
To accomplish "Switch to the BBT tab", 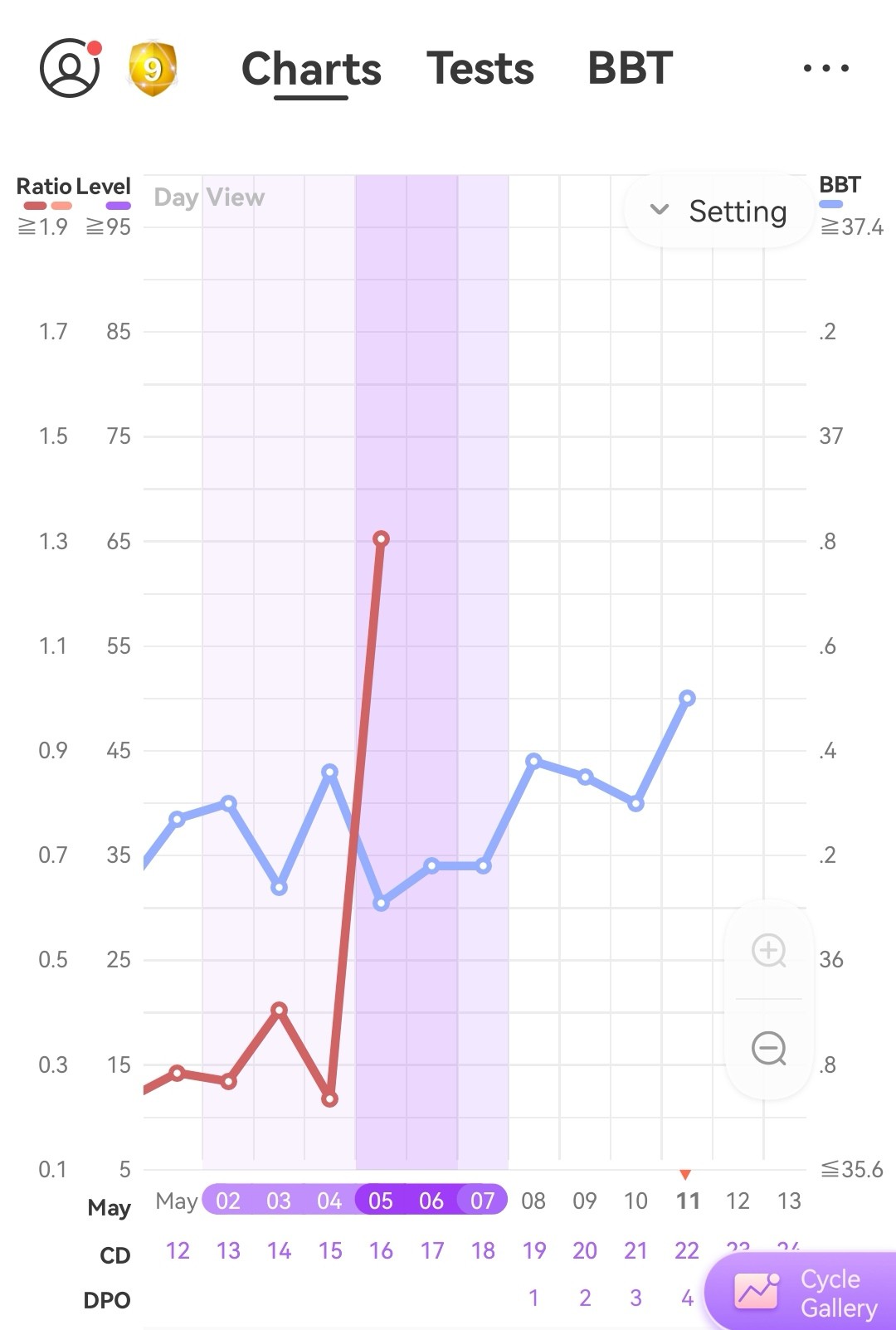I will 630,68.
